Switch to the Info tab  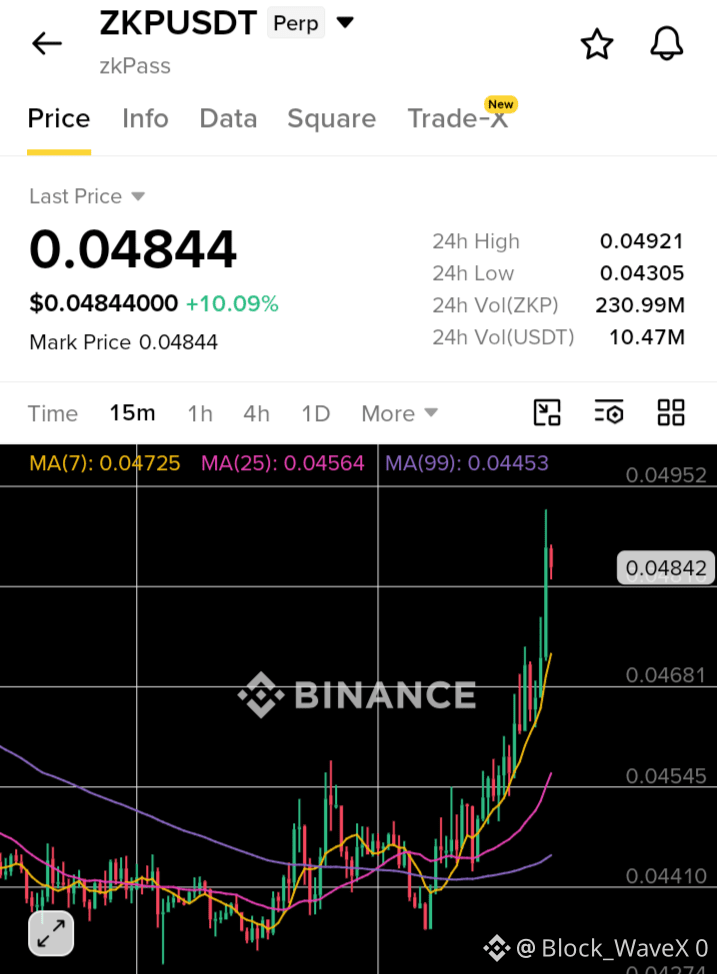click(145, 118)
